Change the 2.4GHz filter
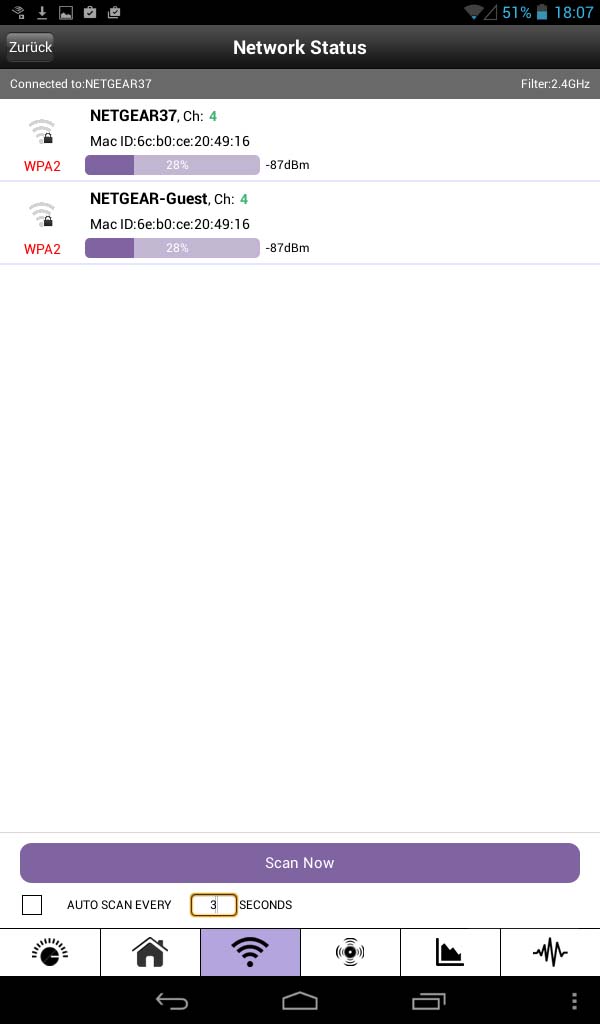Viewport: 600px width, 1024px height. 555,84
